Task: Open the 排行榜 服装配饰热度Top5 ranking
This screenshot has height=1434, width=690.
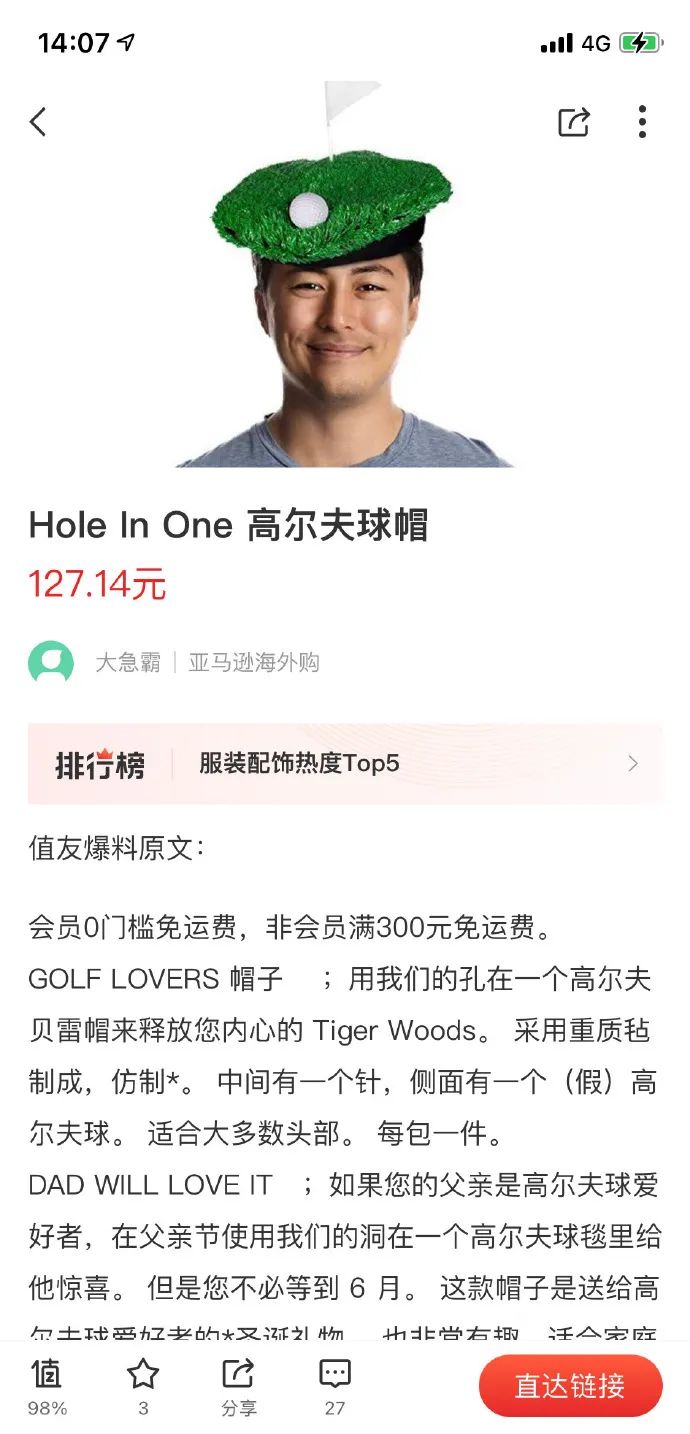Action: (345, 764)
